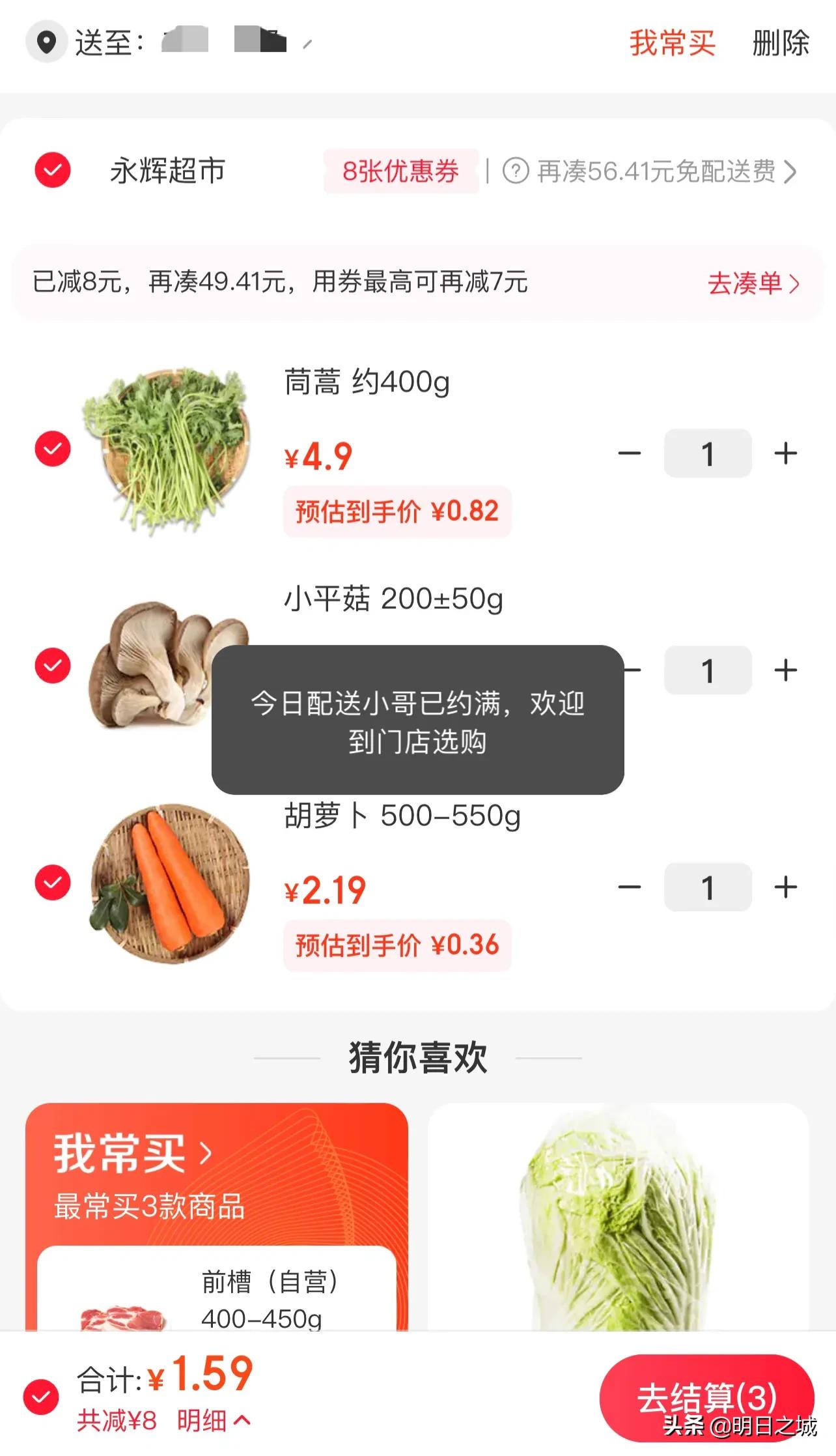The image size is (836, 1456).
Task: Collapse the 明细 discount breakdown
Action: click(x=208, y=1420)
